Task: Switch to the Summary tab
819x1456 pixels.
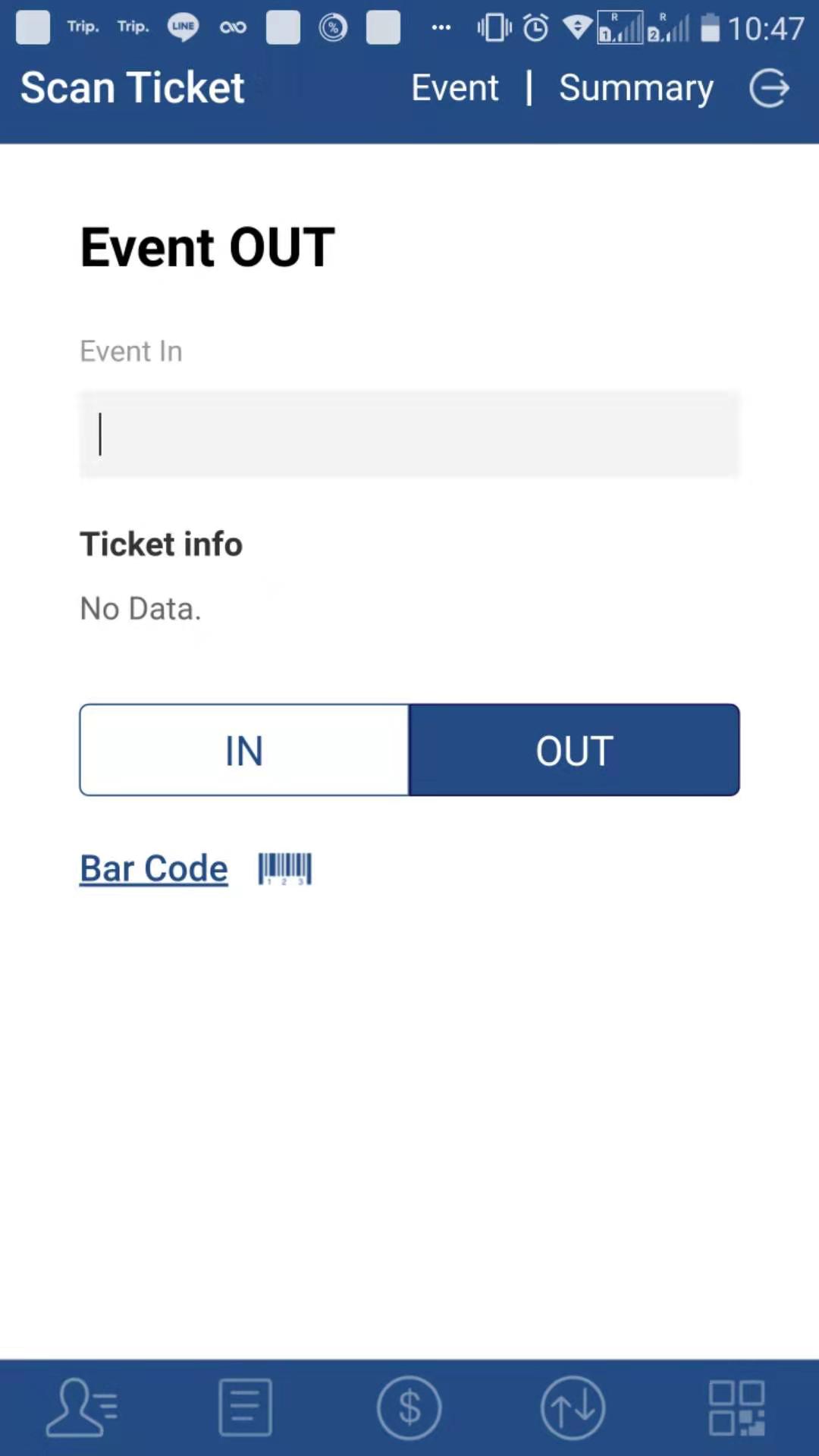Action: [x=636, y=89]
